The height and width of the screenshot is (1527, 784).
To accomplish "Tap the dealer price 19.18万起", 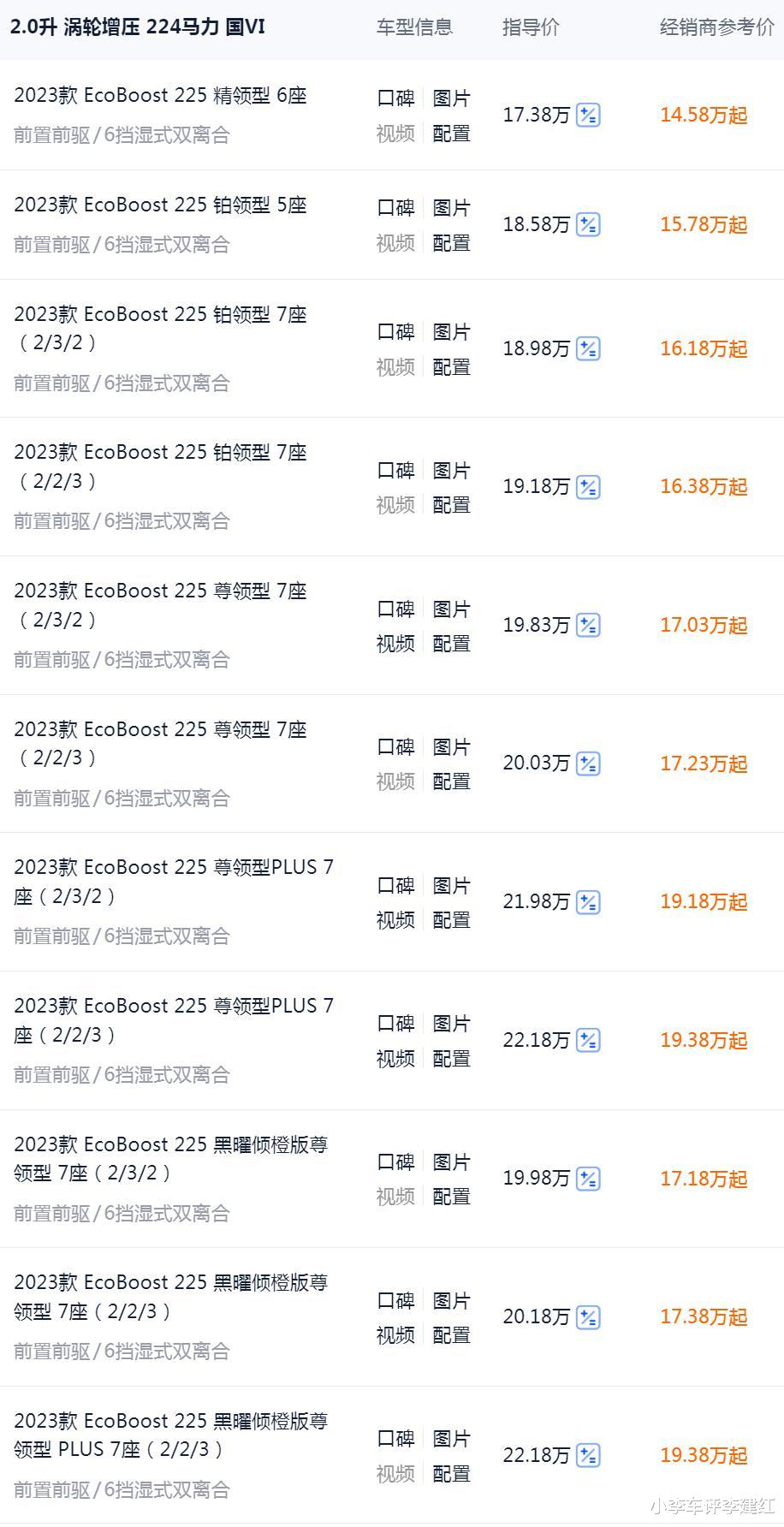I will (x=704, y=901).
